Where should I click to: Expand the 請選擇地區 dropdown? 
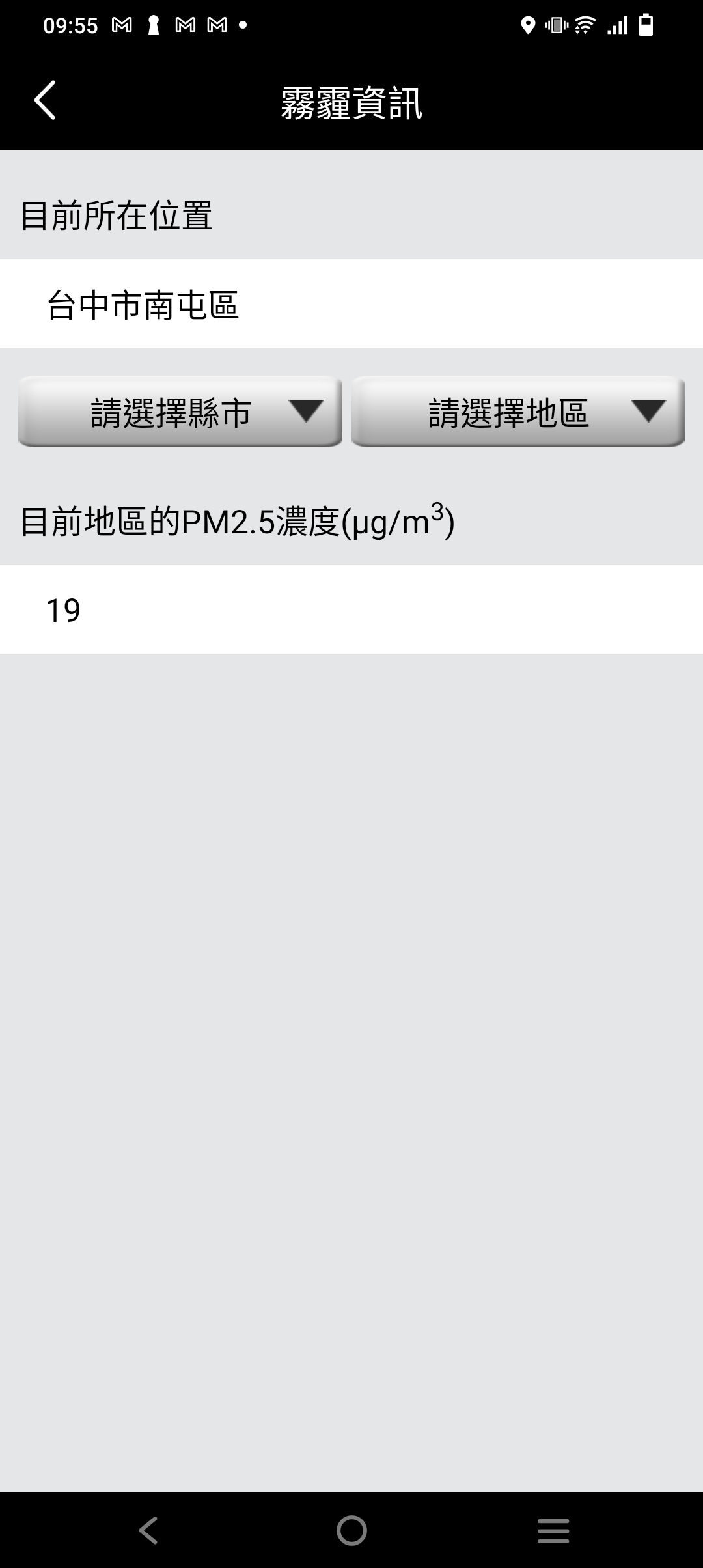coord(517,412)
